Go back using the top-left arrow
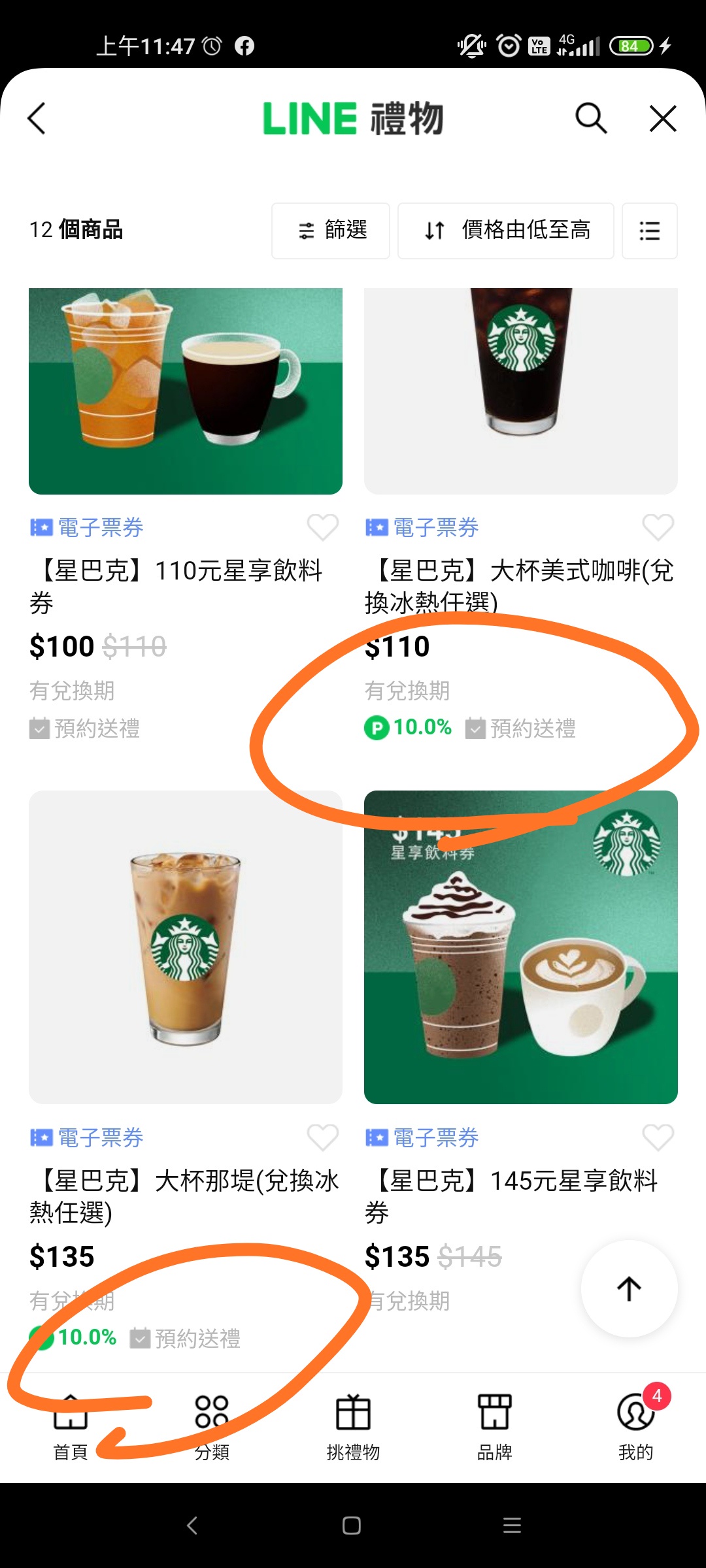The image size is (706, 1568). pos(37,119)
